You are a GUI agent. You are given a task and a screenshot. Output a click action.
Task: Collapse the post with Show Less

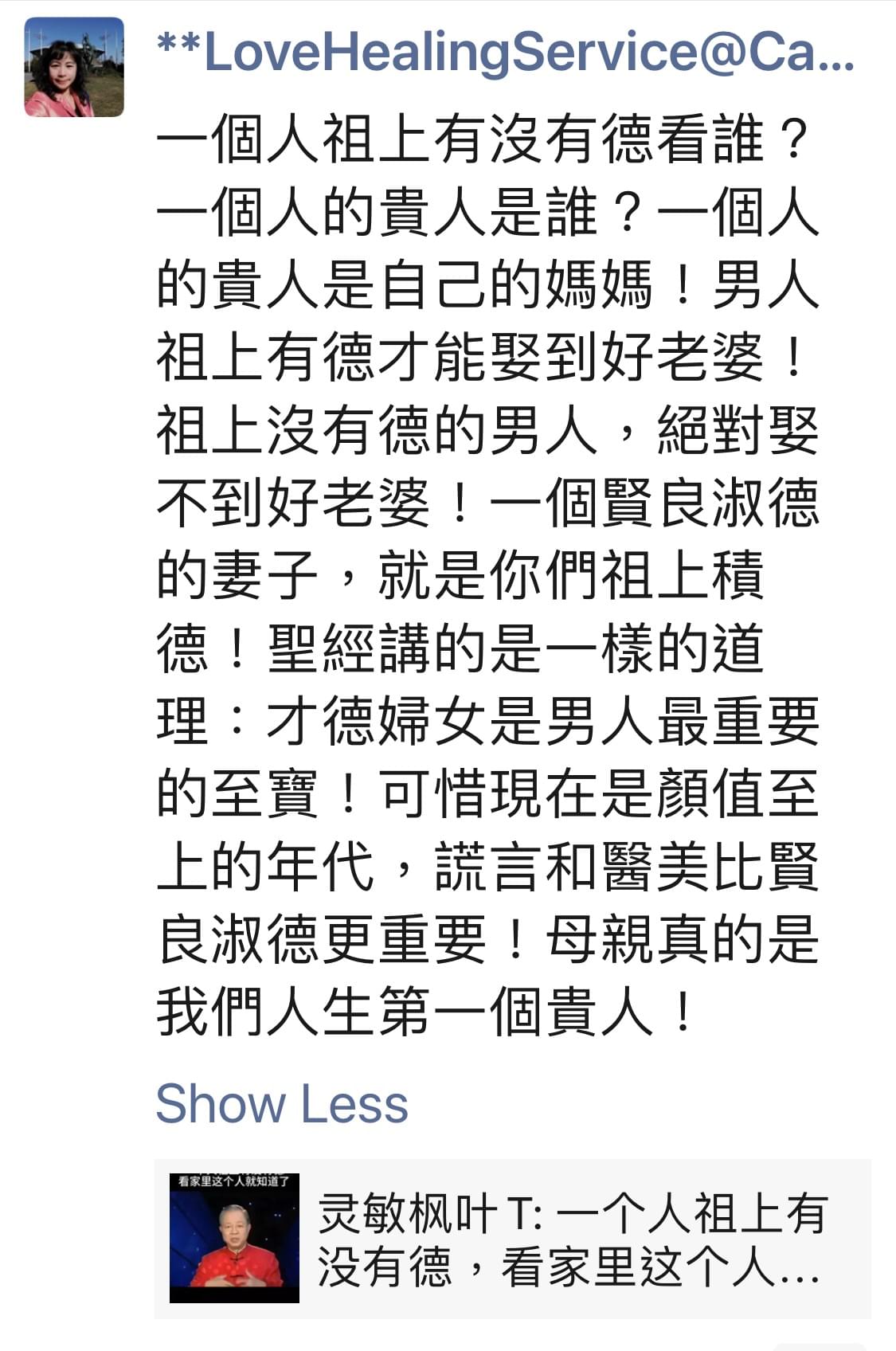click(282, 1104)
